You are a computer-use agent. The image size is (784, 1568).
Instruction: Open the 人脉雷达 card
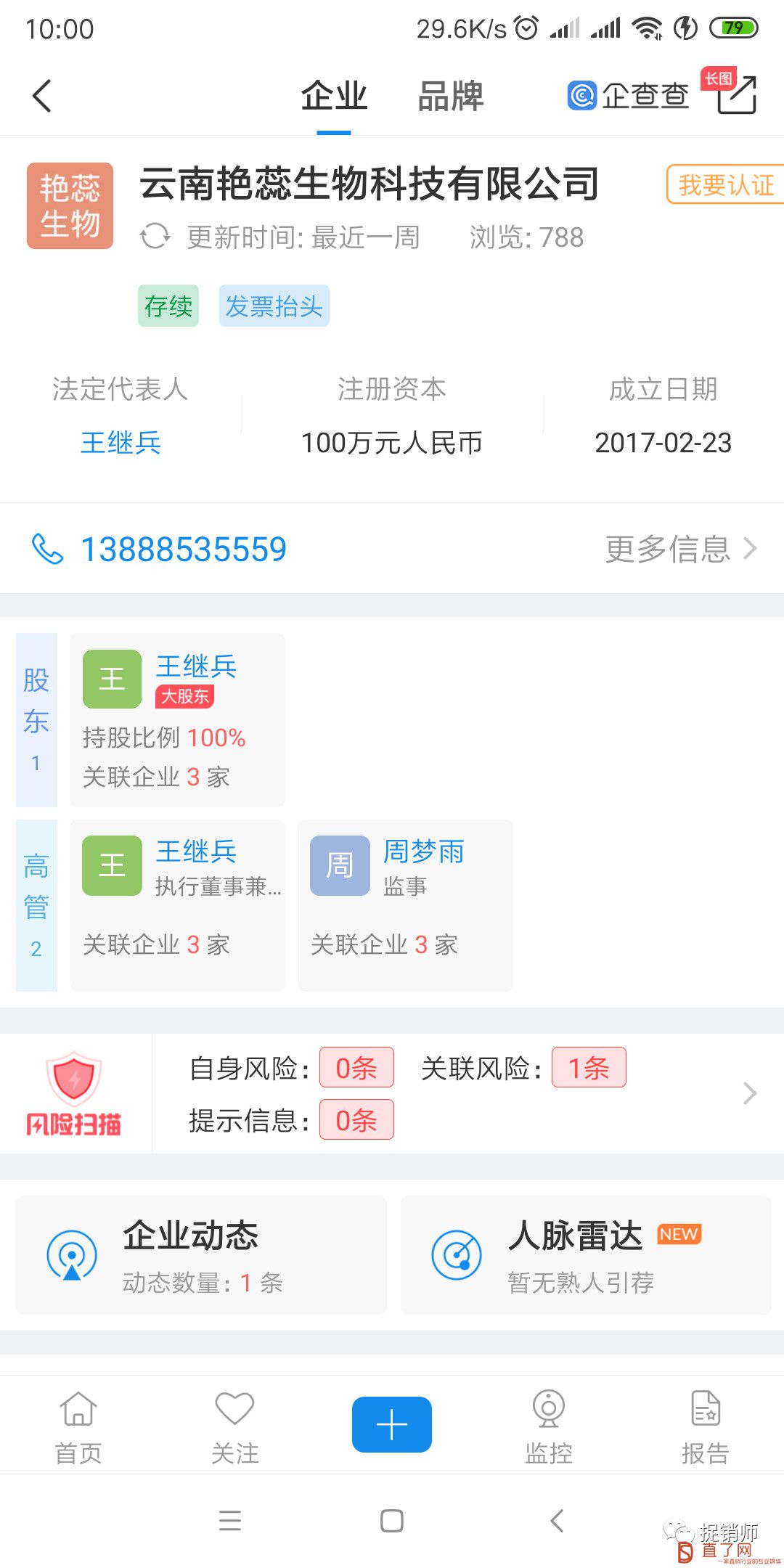coord(585,1254)
